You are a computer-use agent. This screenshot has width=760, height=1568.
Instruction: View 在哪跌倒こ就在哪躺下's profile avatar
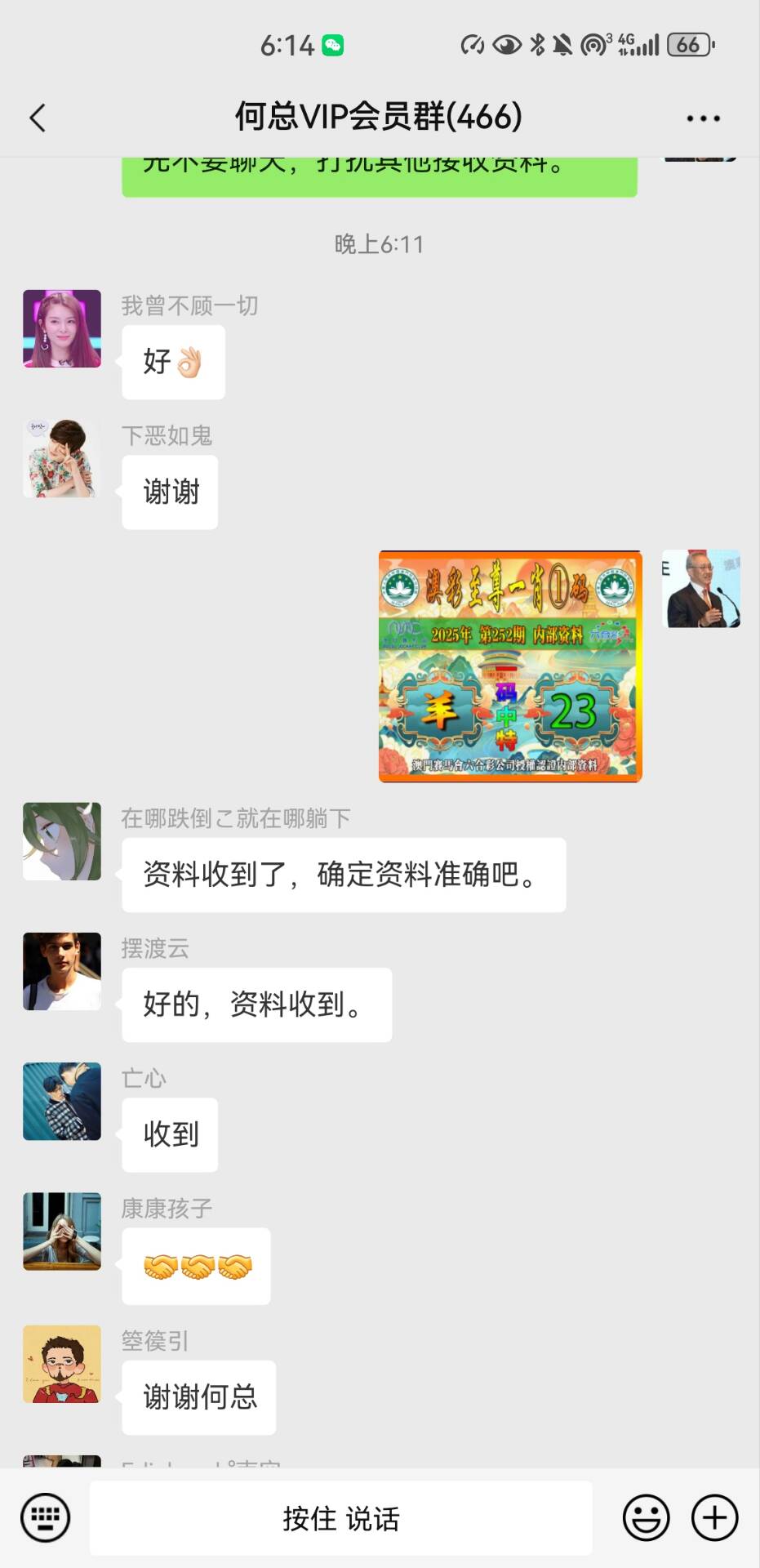[62, 841]
